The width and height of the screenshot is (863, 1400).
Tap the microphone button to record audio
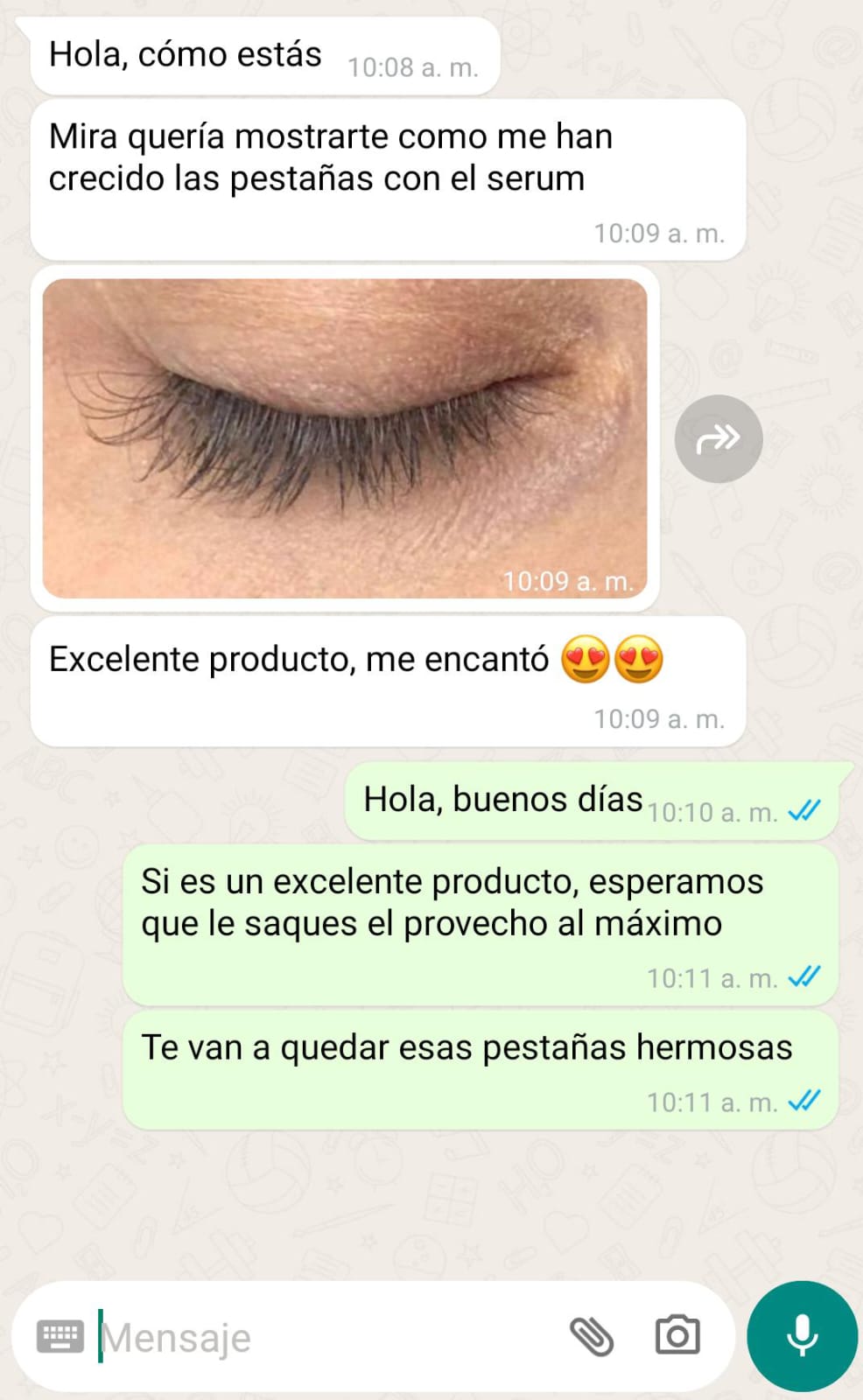[x=801, y=1336]
